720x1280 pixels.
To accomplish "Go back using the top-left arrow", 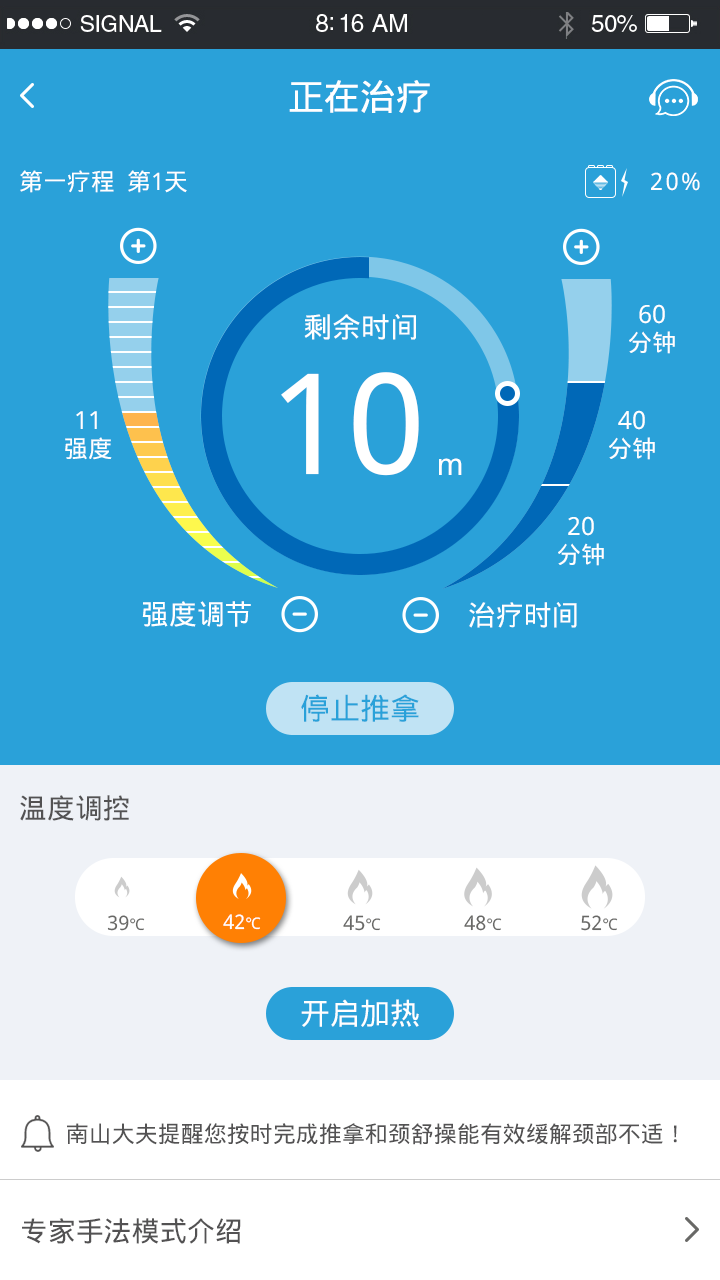I will point(28,96).
